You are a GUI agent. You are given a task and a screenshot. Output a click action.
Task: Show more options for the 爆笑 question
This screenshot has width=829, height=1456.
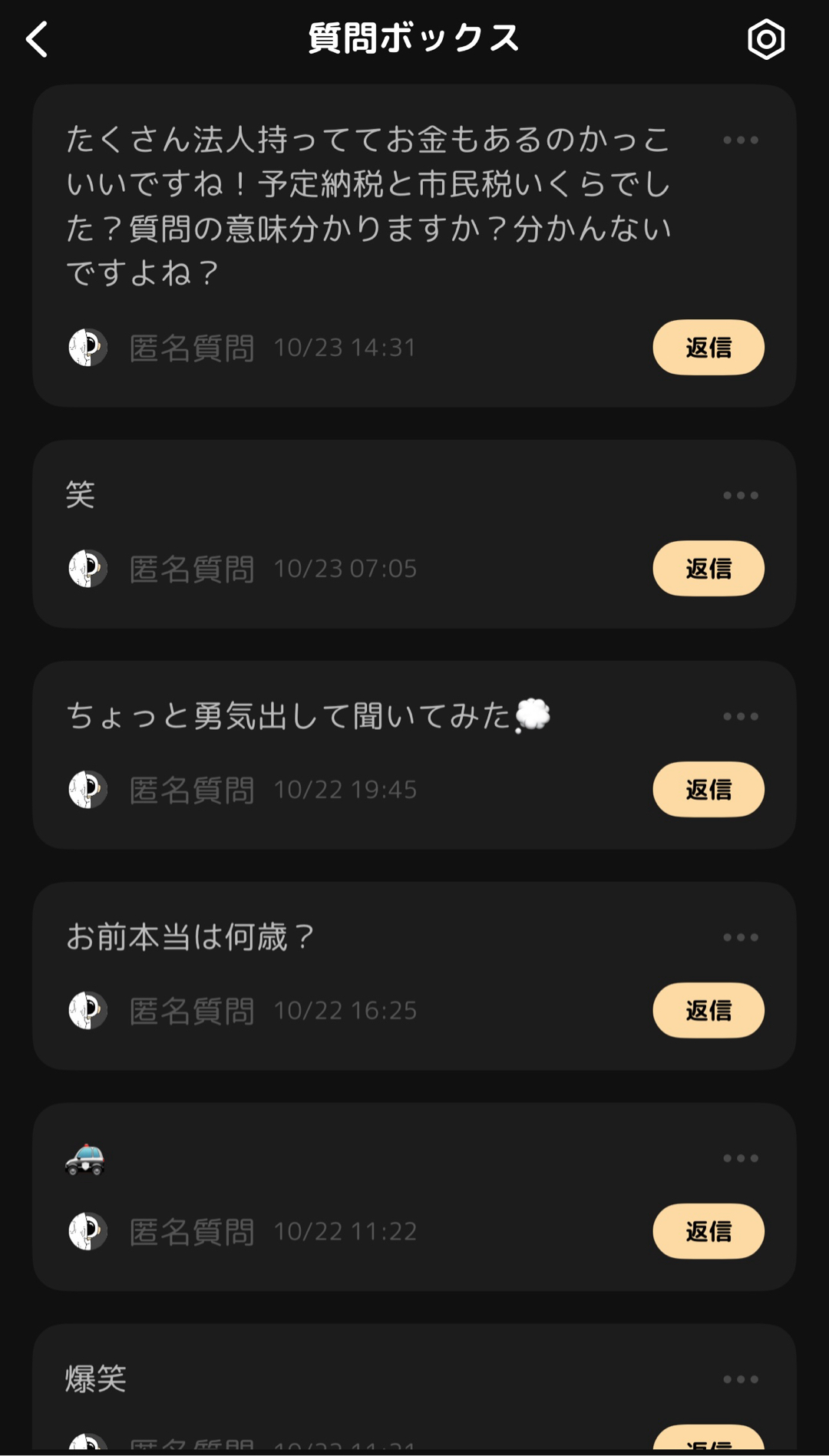click(x=741, y=1379)
